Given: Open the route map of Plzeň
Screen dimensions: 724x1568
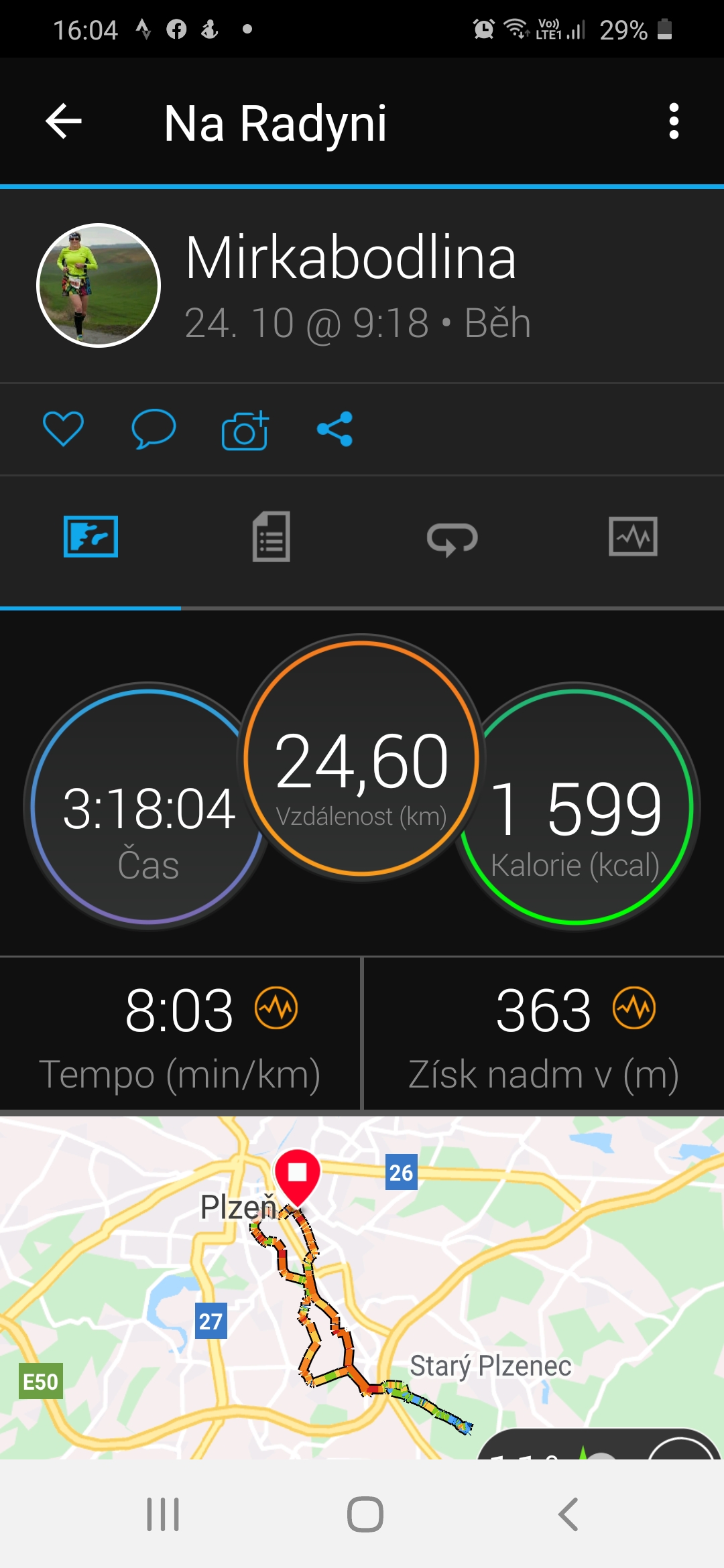Looking at the screenshot, I should coord(362,1287).
